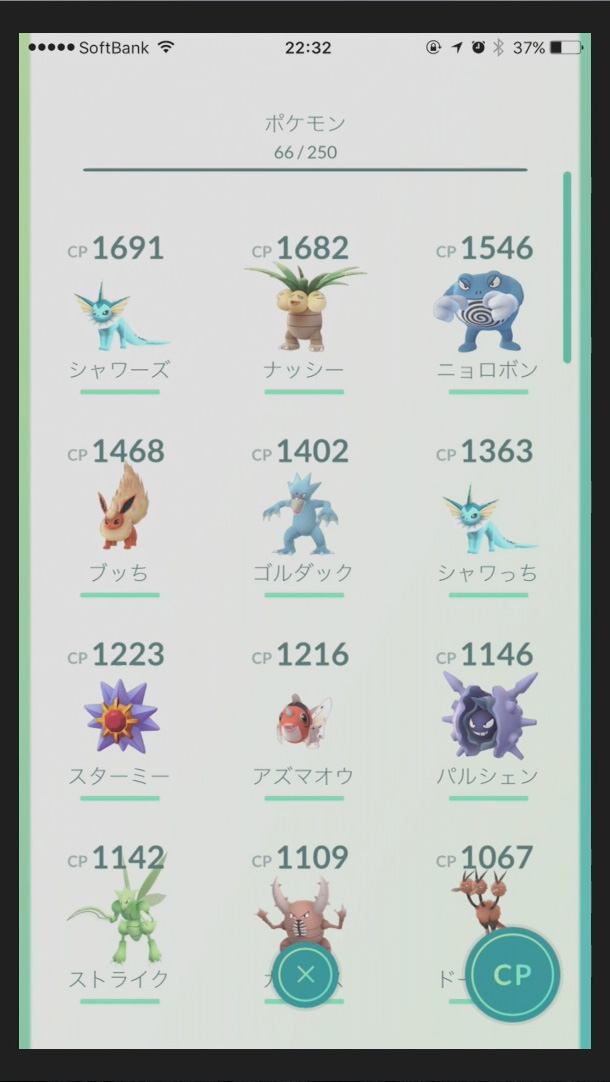610x1082 pixels.
Task: Open the CP sort order button
Action: point(512,975)
